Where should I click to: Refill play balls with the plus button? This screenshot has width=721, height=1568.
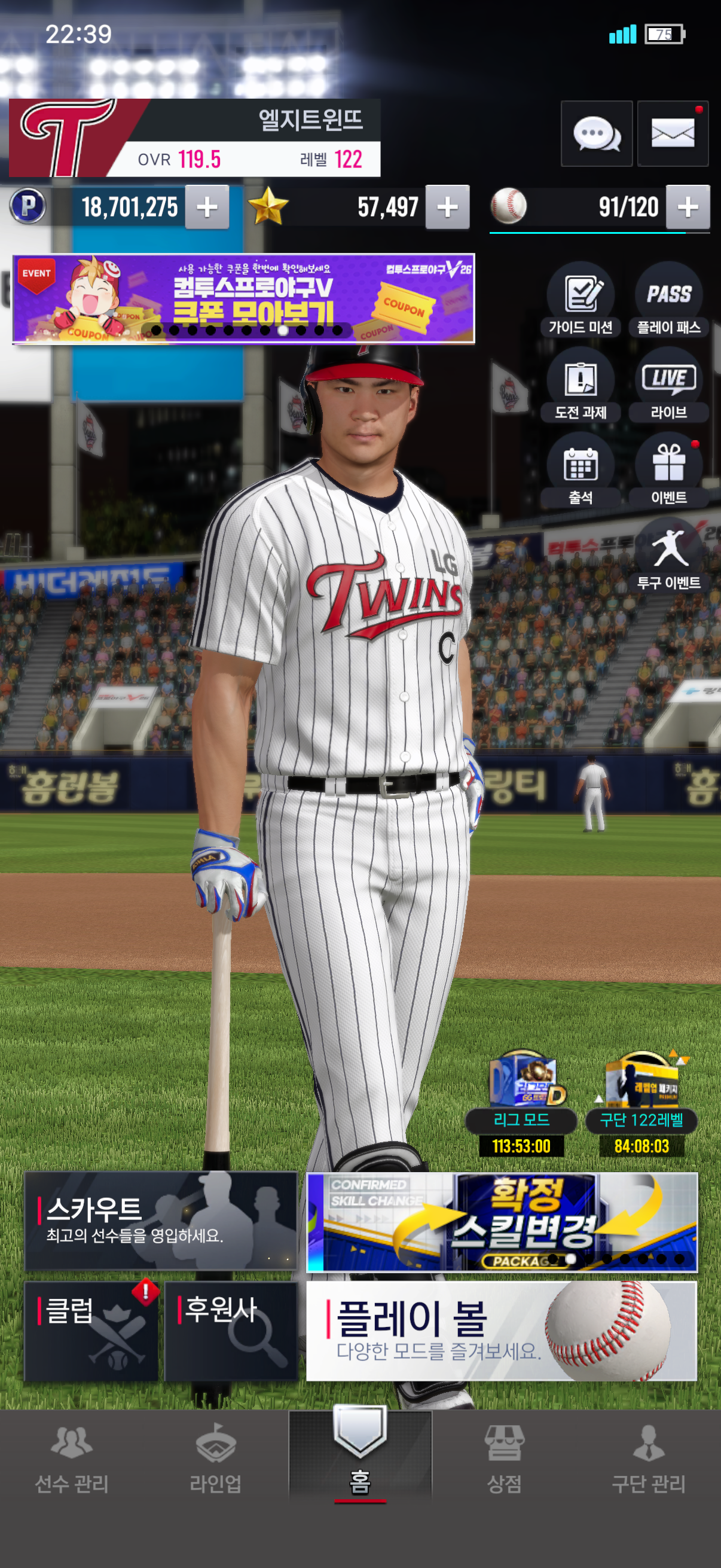688,208
